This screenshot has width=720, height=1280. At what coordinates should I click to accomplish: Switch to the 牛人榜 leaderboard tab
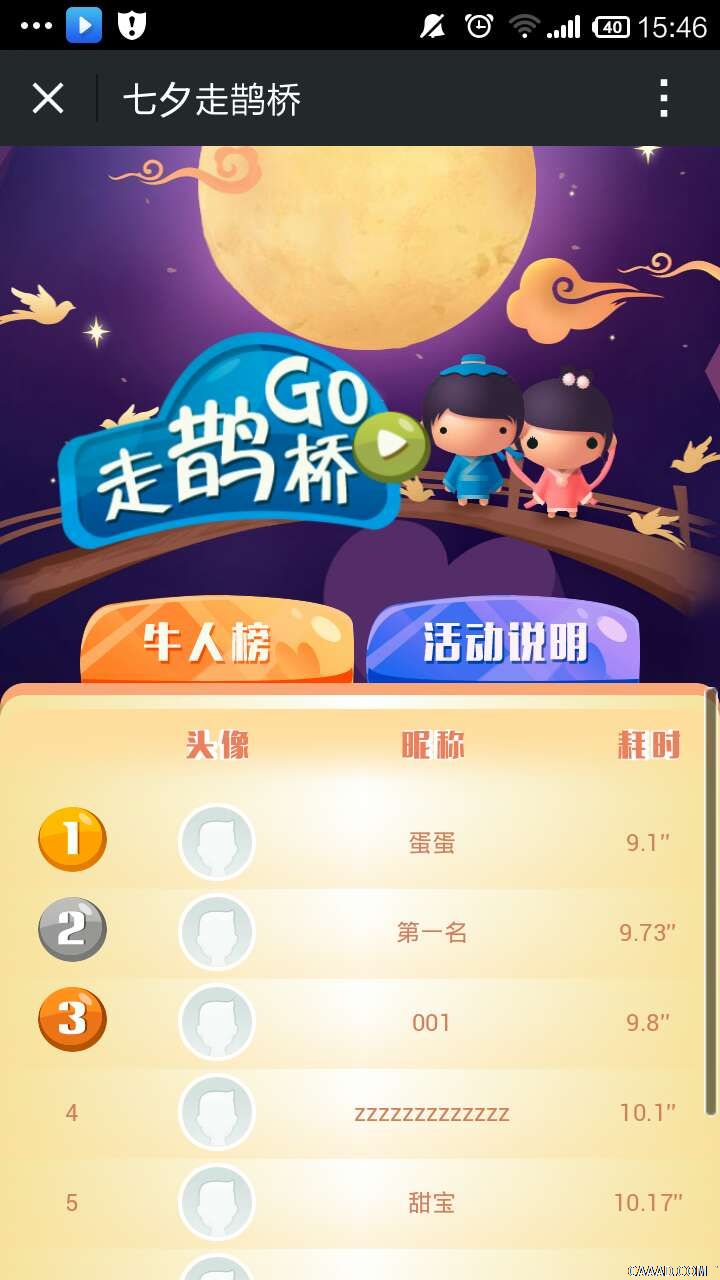[x=216, y=642]
